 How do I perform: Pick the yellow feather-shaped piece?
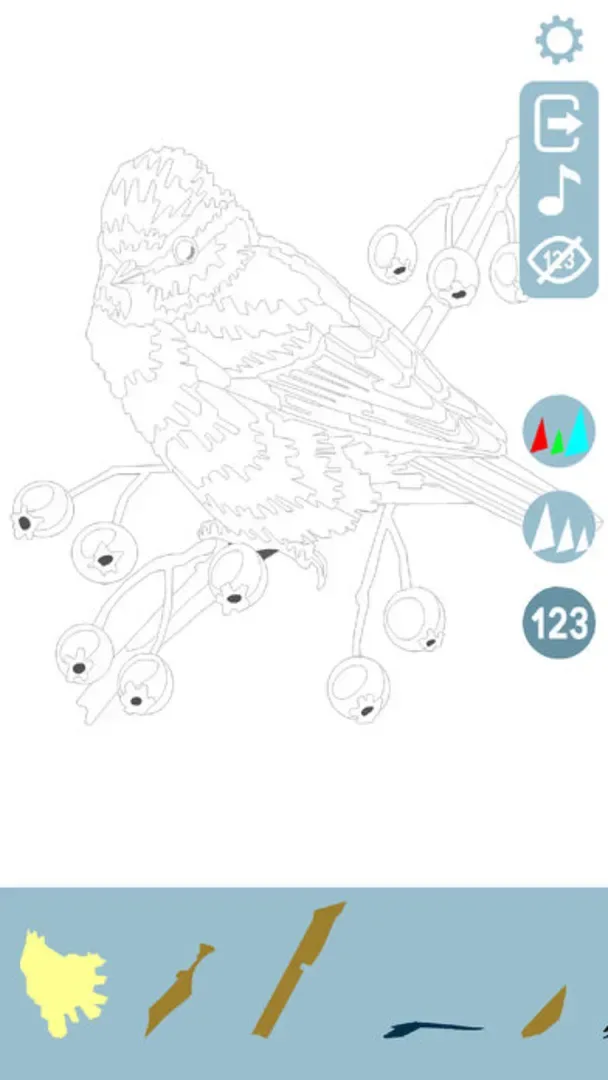59,981
